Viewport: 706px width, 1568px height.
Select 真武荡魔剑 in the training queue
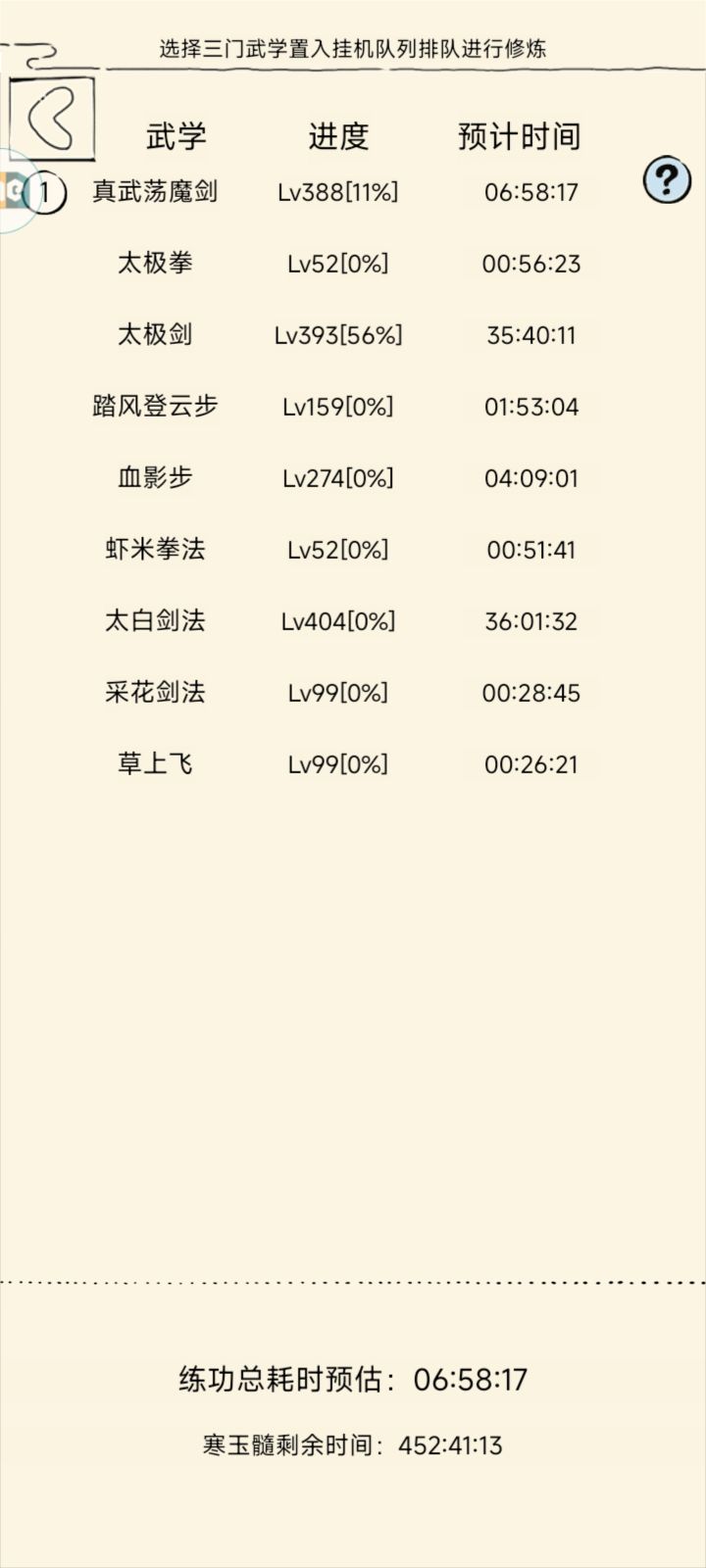(155, 191)
